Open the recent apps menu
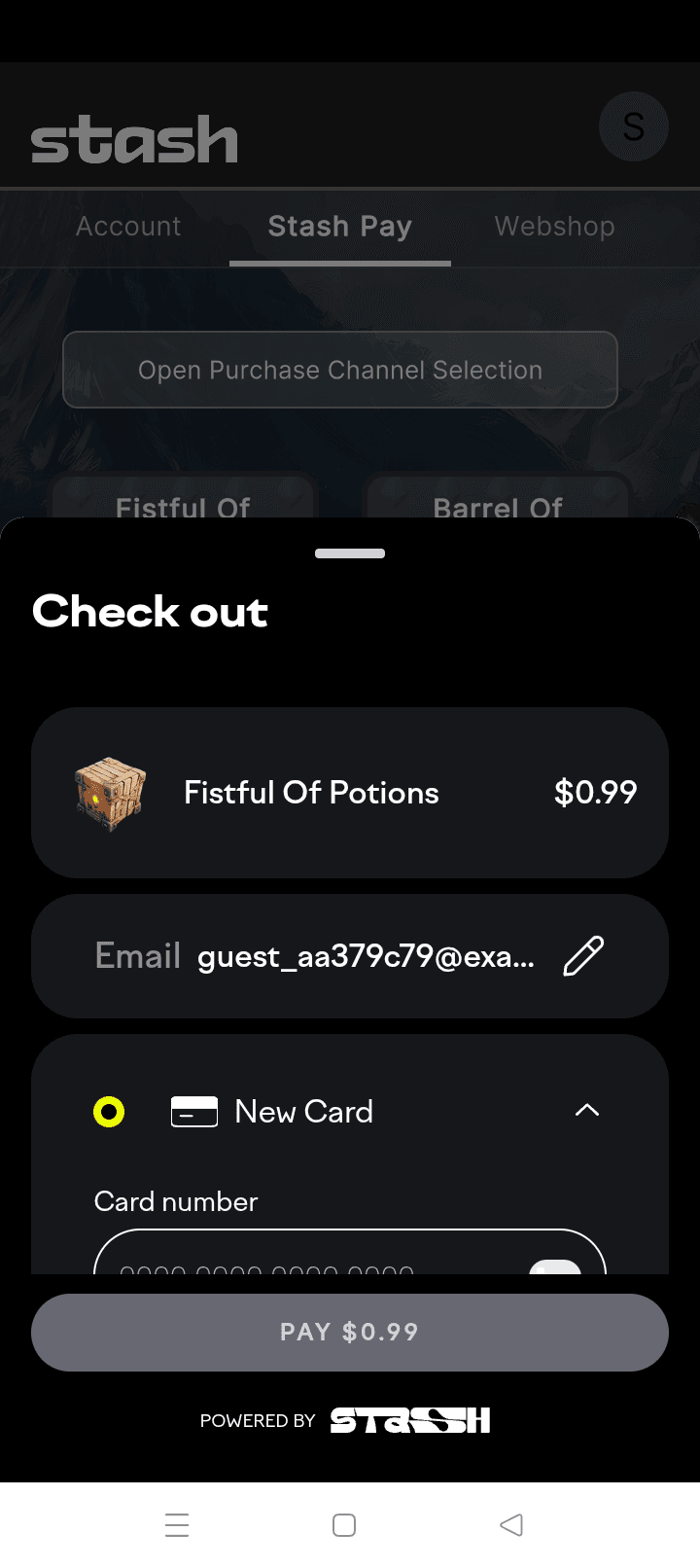Screen dimensions: 700x1568 tap(177, 1524)
